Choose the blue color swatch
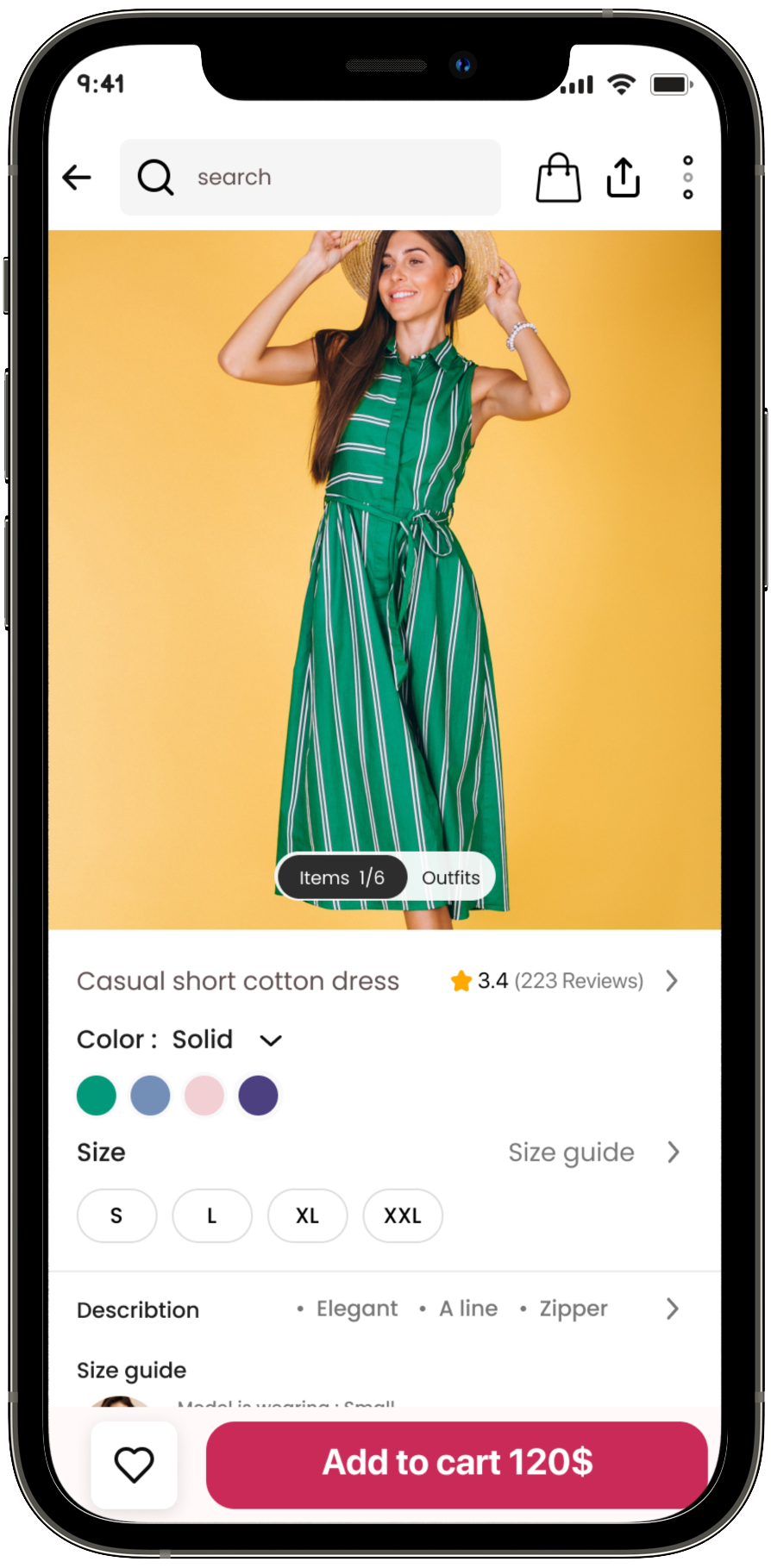Screen dimensions: 771x1568 [150, 1096]
